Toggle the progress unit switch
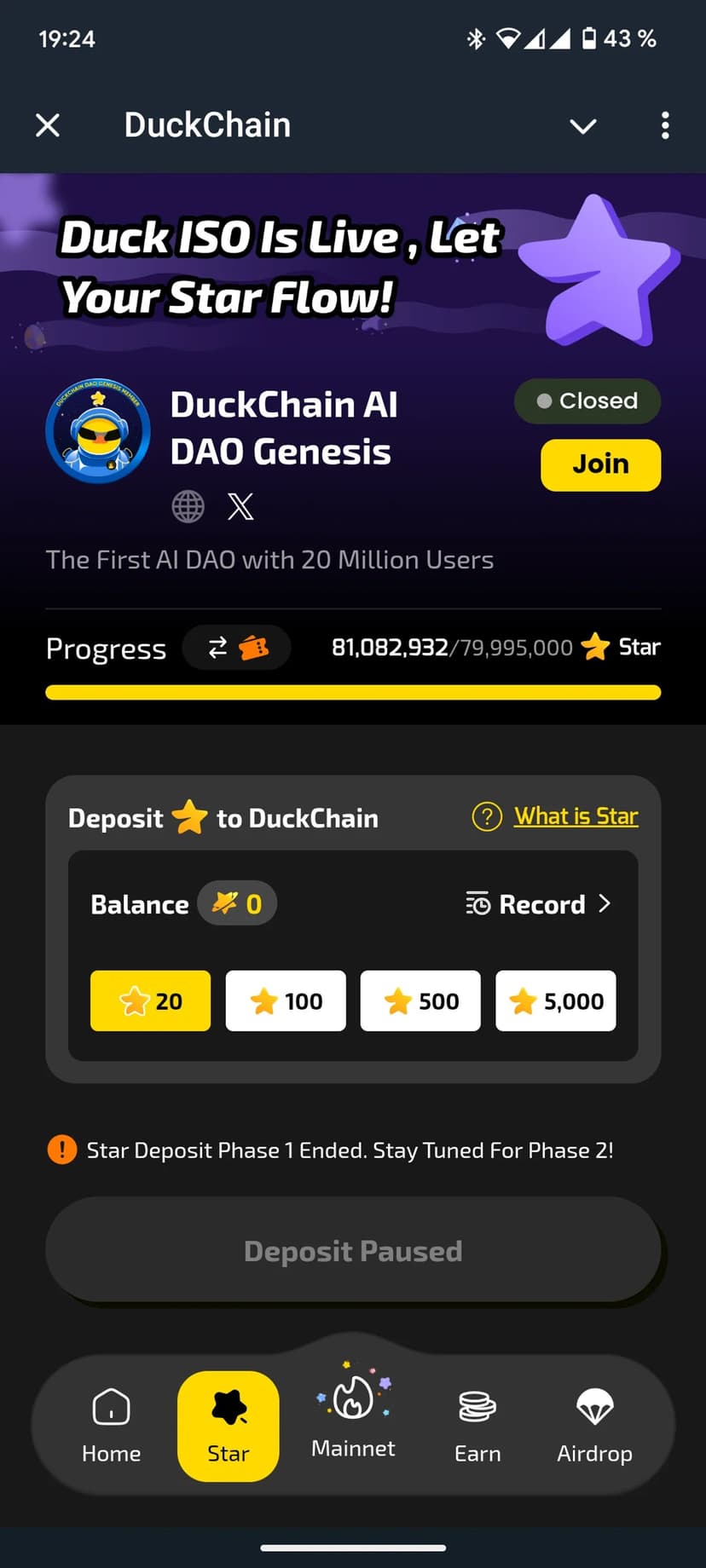This screenshot has width=706, height=1568. pyautogui.click(x=237, y=648)
